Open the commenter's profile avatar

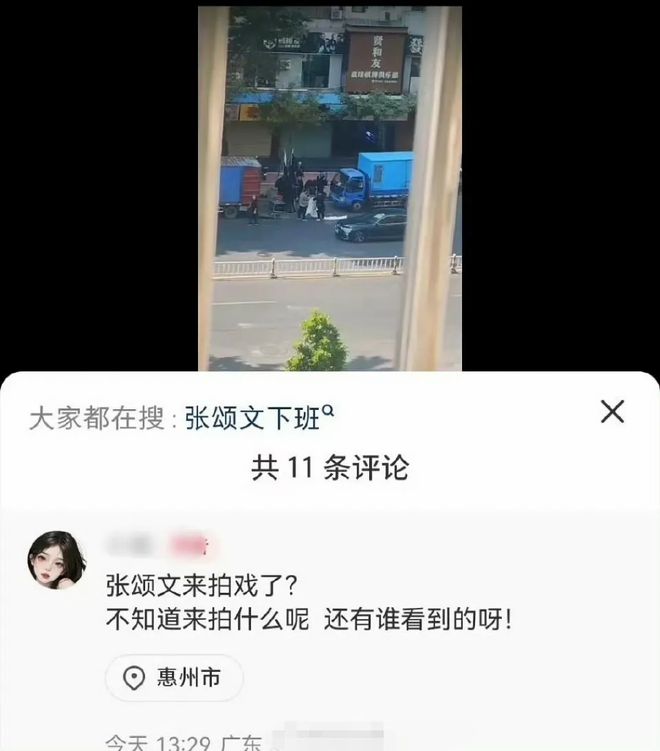tap(57, 559)
